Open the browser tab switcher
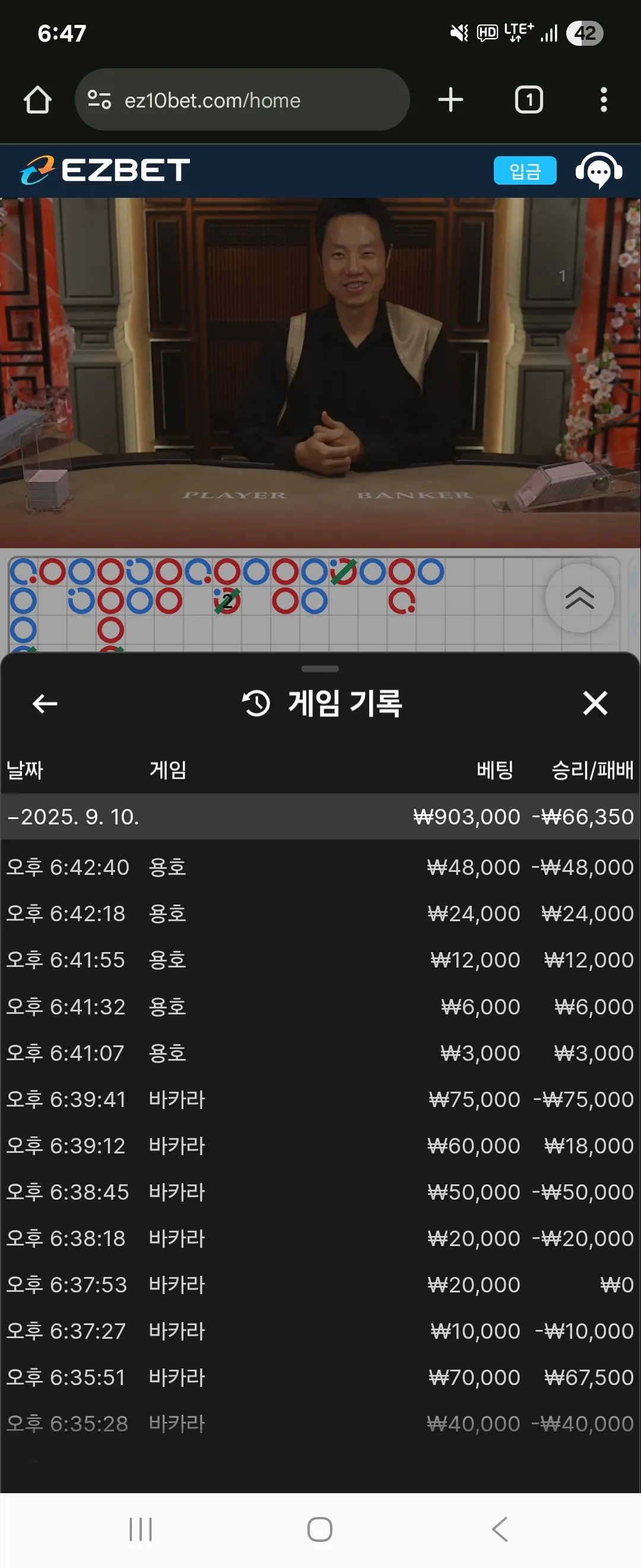 pyautogui.click(x=529, y=100)
